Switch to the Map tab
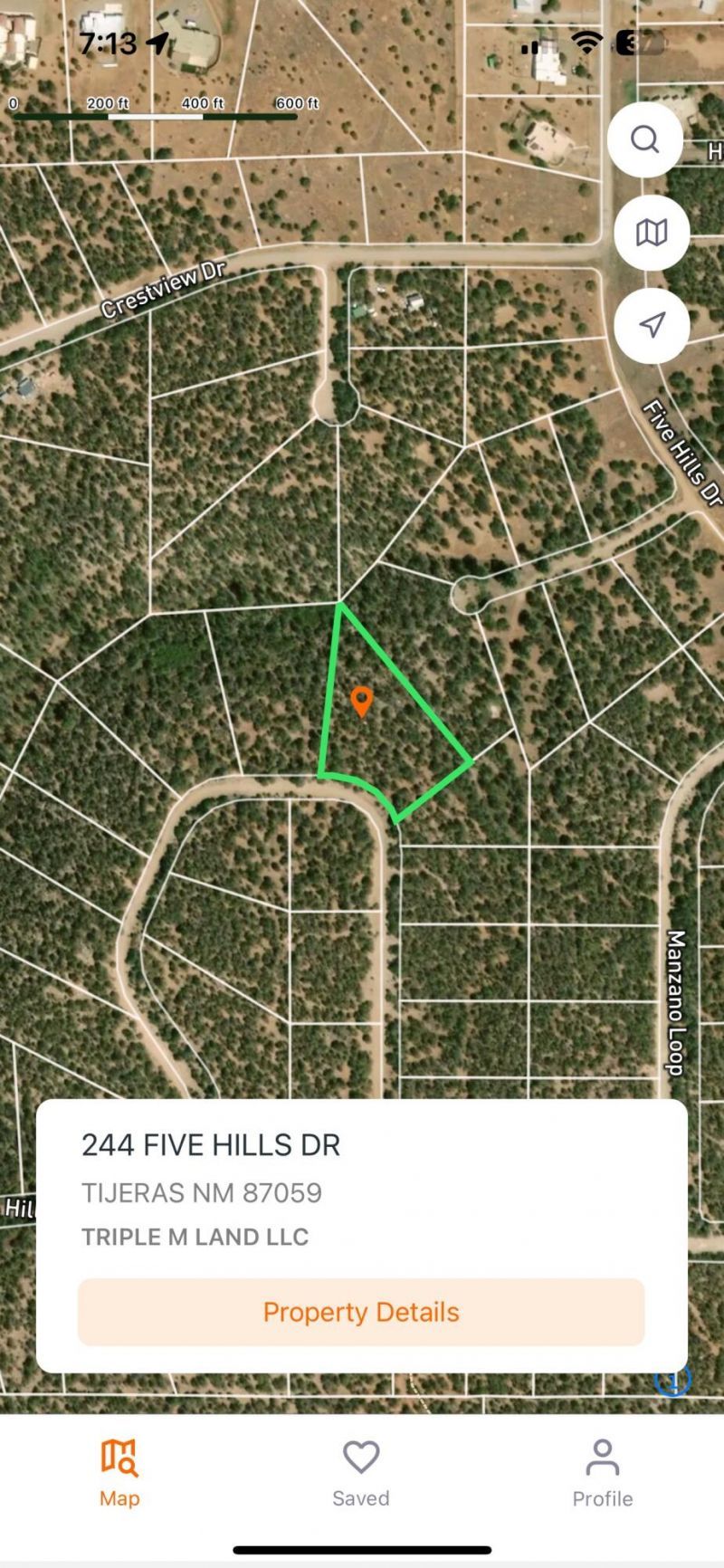The image size is (724, 1568). (x=119, y=1473)
